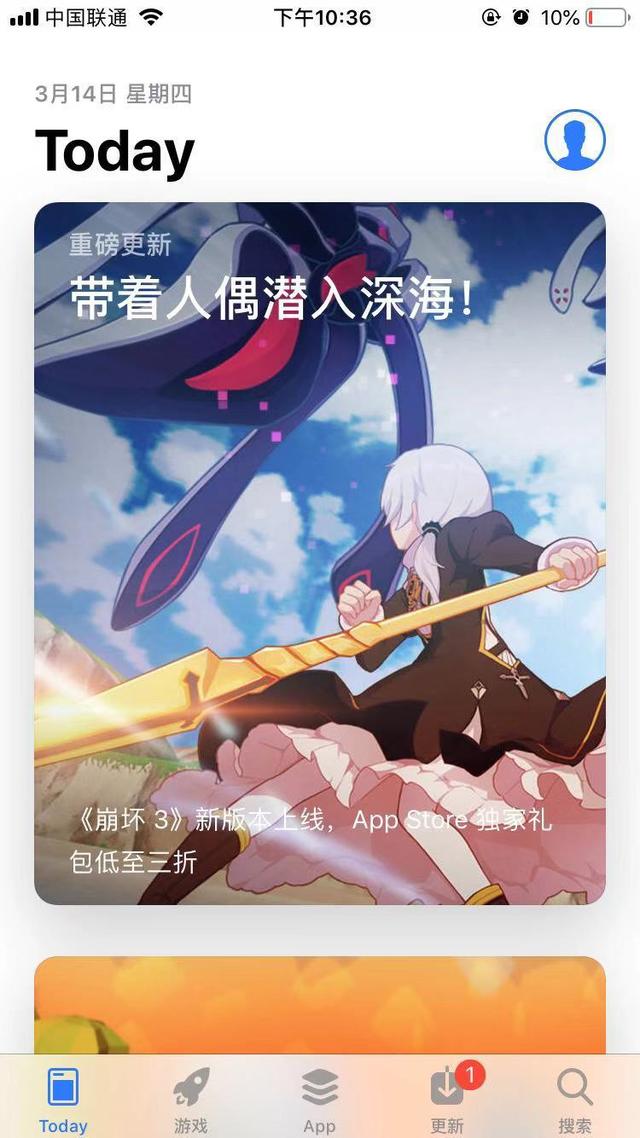Image resolution: width=640 pixels, height=1138 pixels.
Task: Open the 更新 tab with badge
Action: click(x=447, y=1098)
